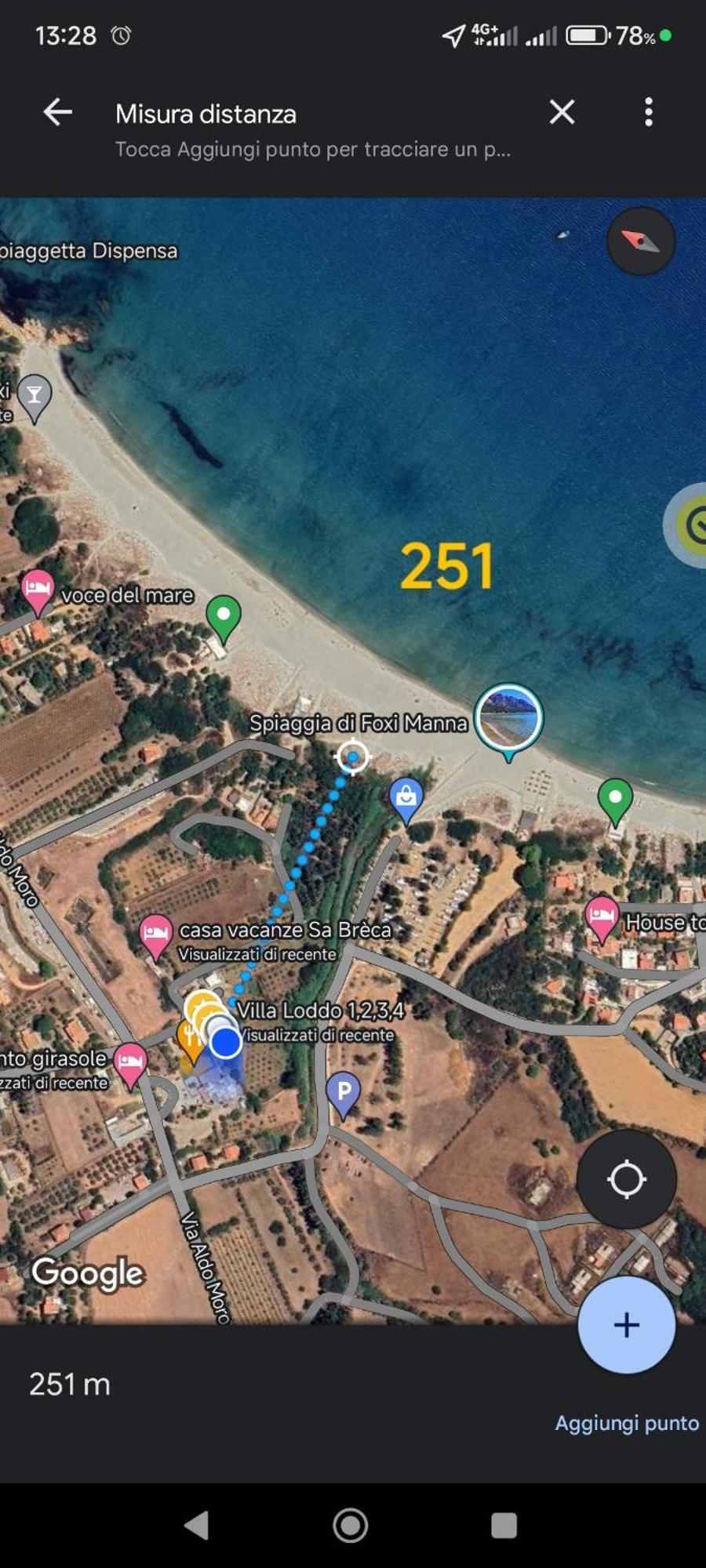Image resolution: width=706 pixels, height=1568 pixels.
Task: Go back from Misura distanza
Action: (57, 113)
